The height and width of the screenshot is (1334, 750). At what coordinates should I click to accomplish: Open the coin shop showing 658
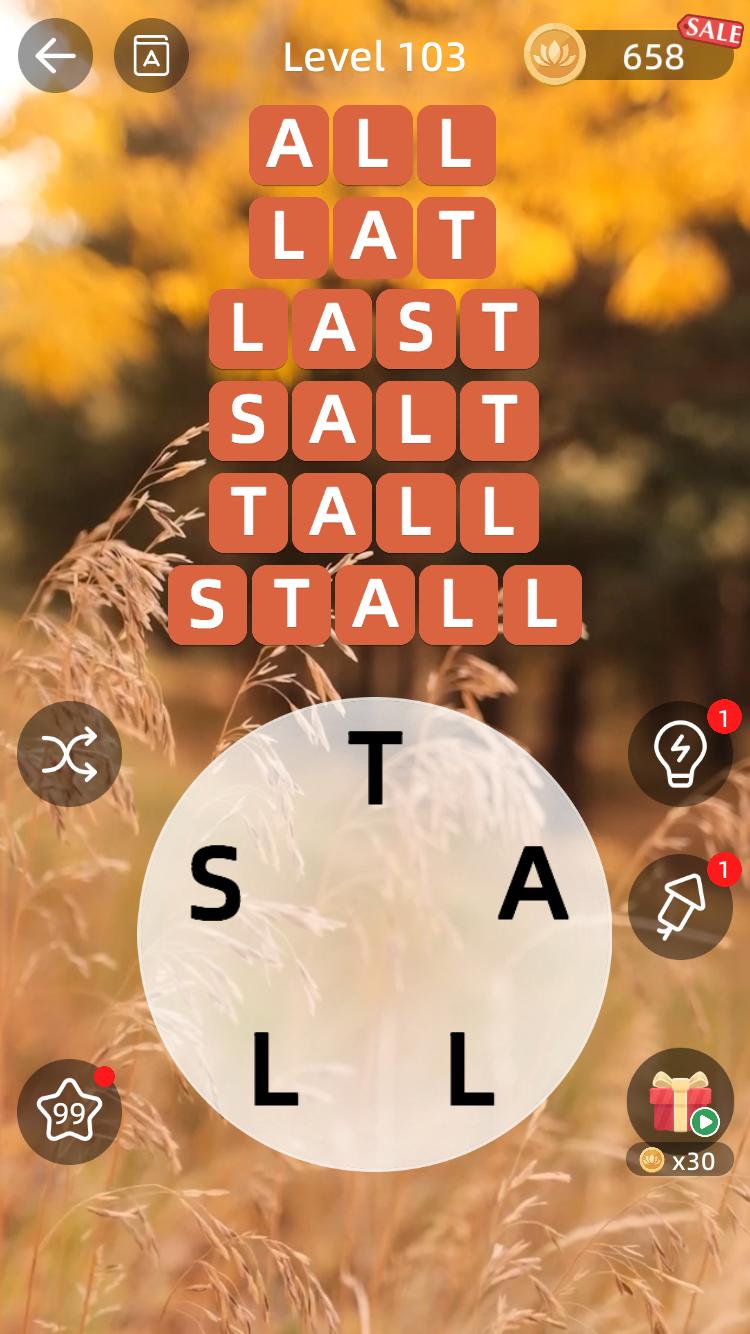point(630,56)
